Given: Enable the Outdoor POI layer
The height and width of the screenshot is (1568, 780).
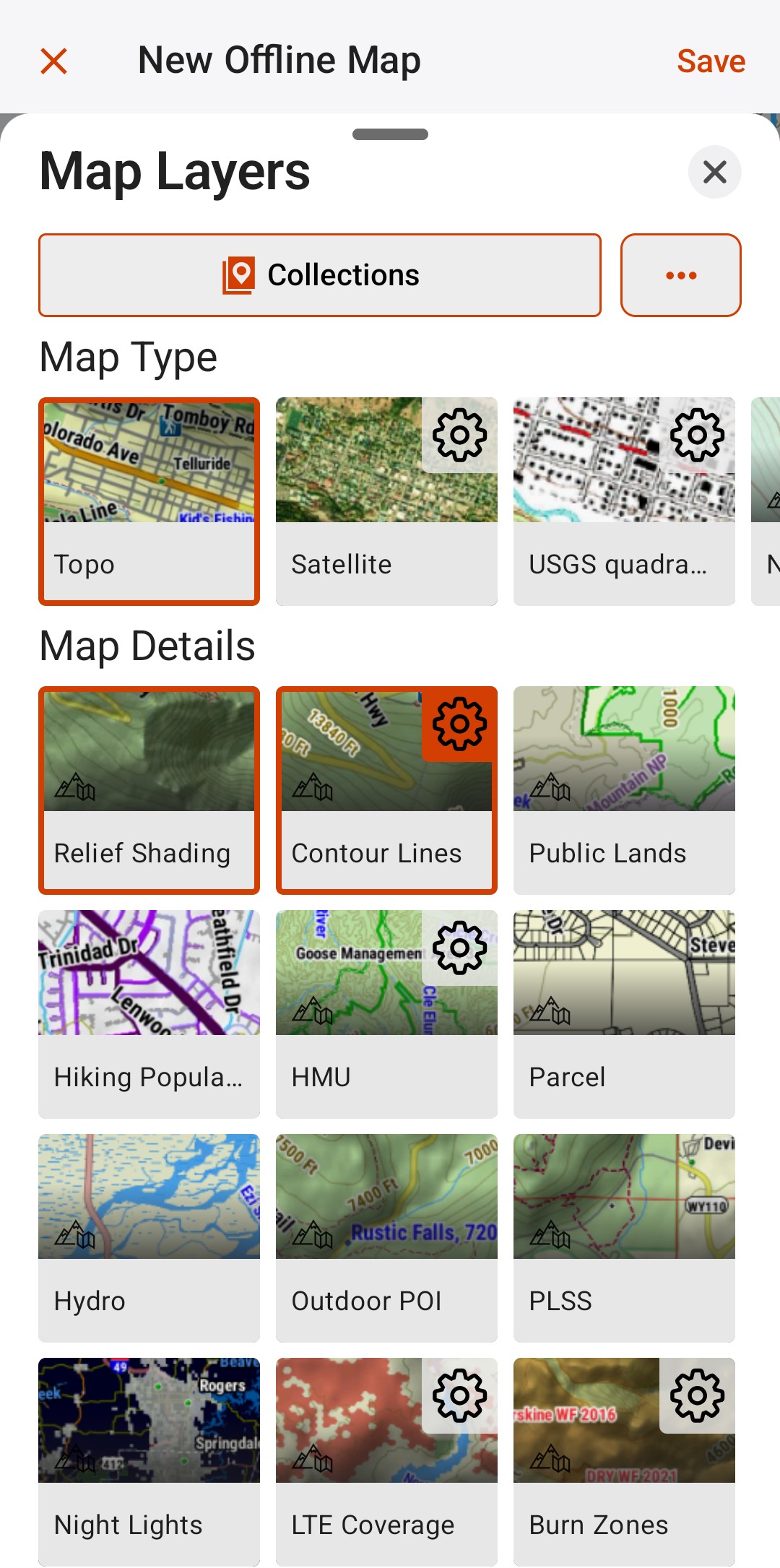Looking at the screenshot, I should click(x=386, y=1238).
